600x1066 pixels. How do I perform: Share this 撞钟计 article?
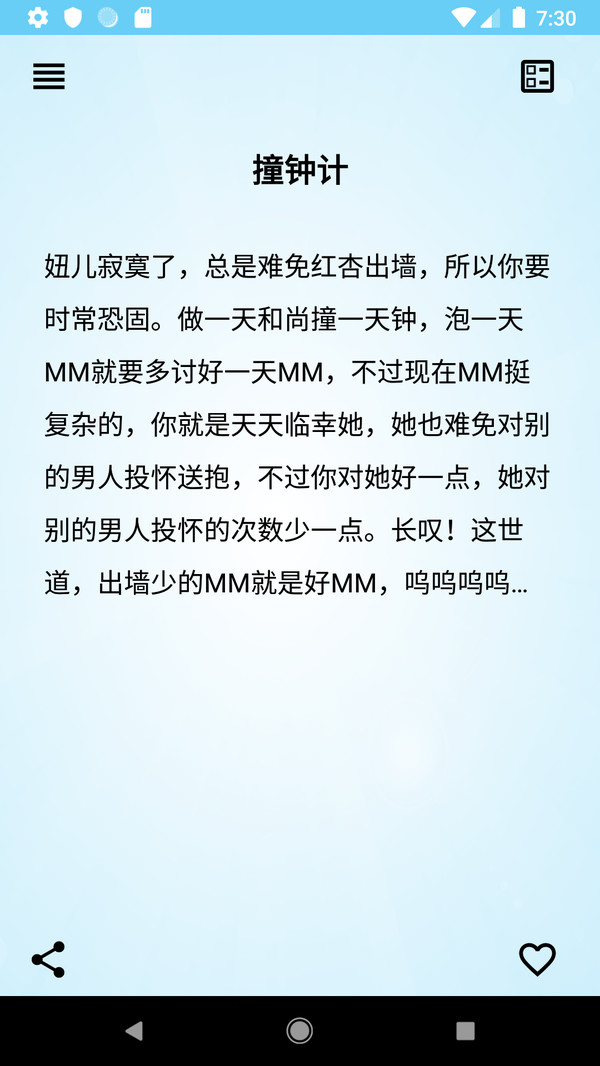pos(49,959)
